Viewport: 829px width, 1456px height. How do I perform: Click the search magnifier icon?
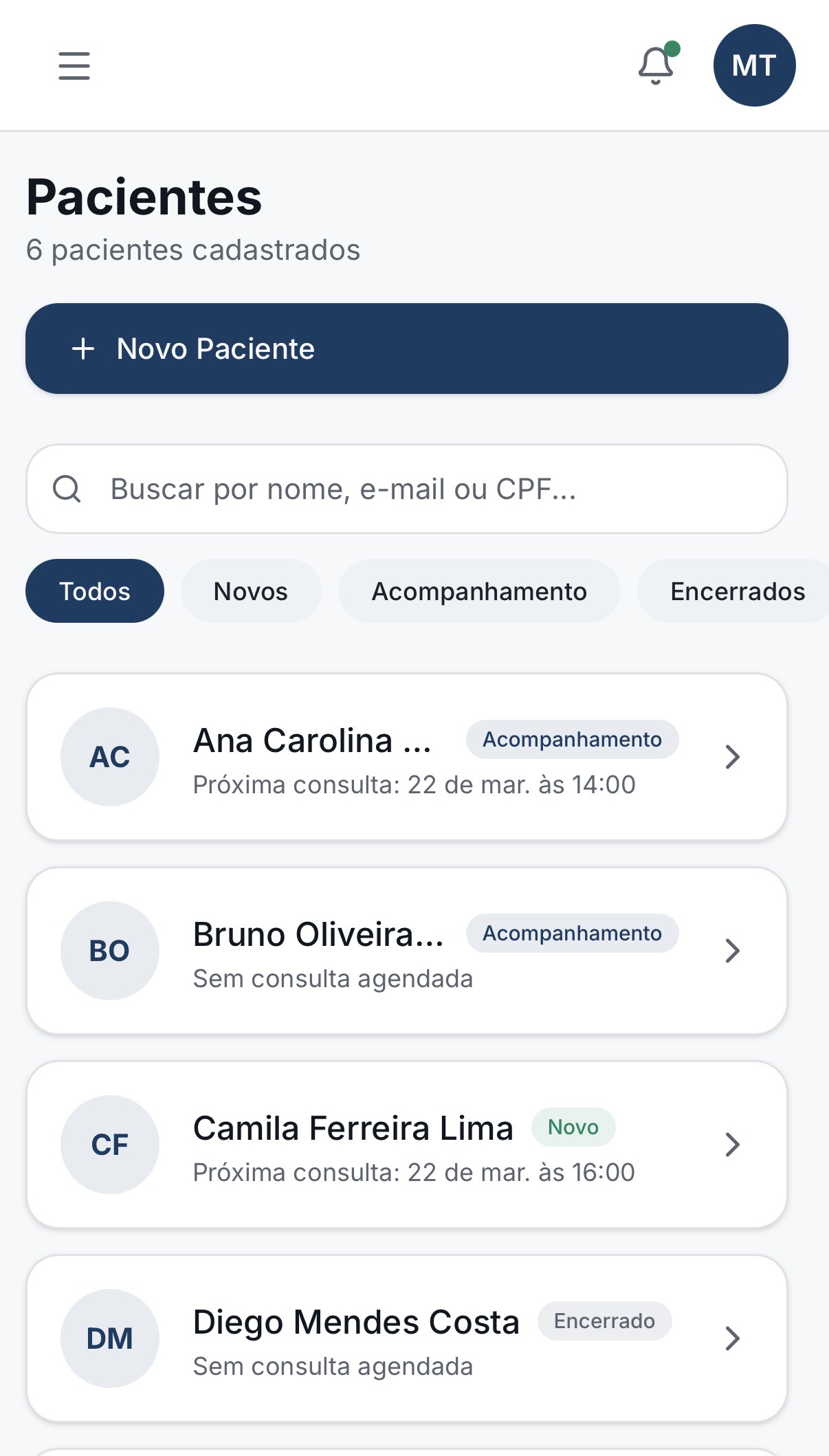[x=67, y=488]
